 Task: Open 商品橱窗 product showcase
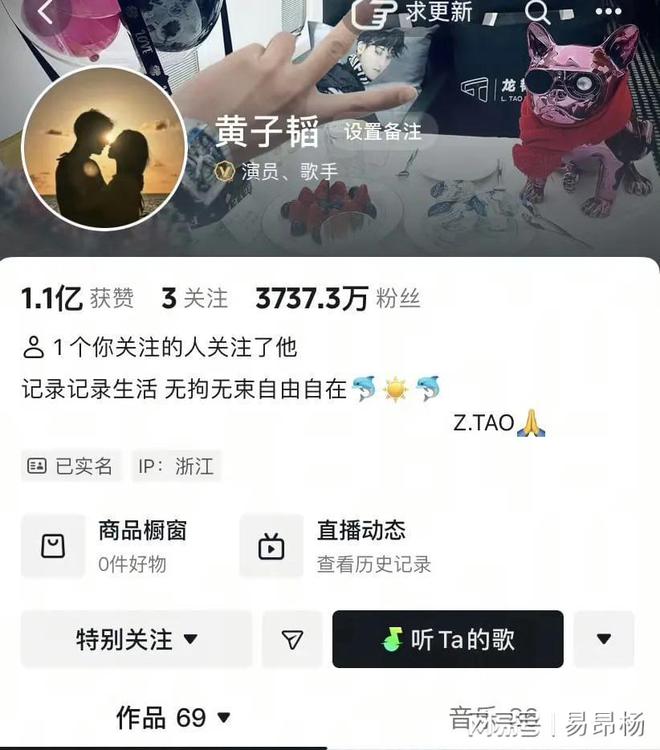coord(120,546)
